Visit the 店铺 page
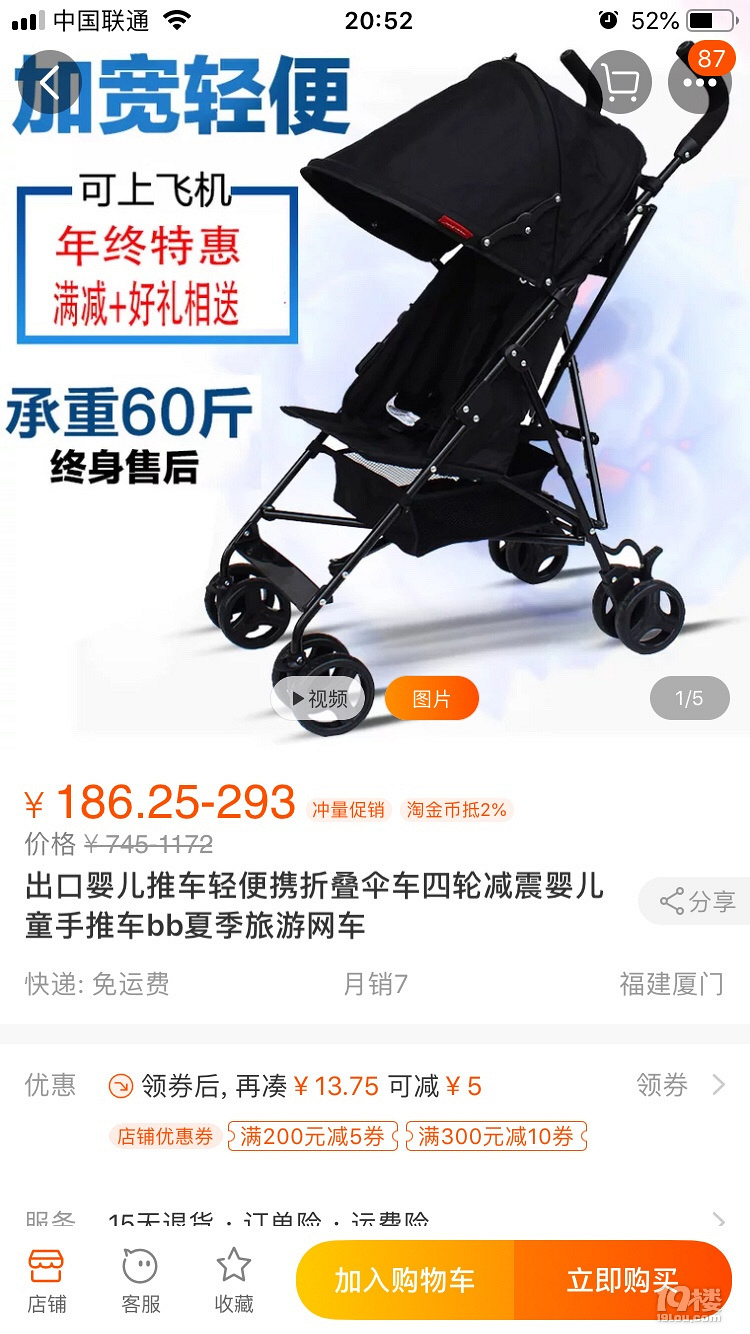 pos(46,1280)
